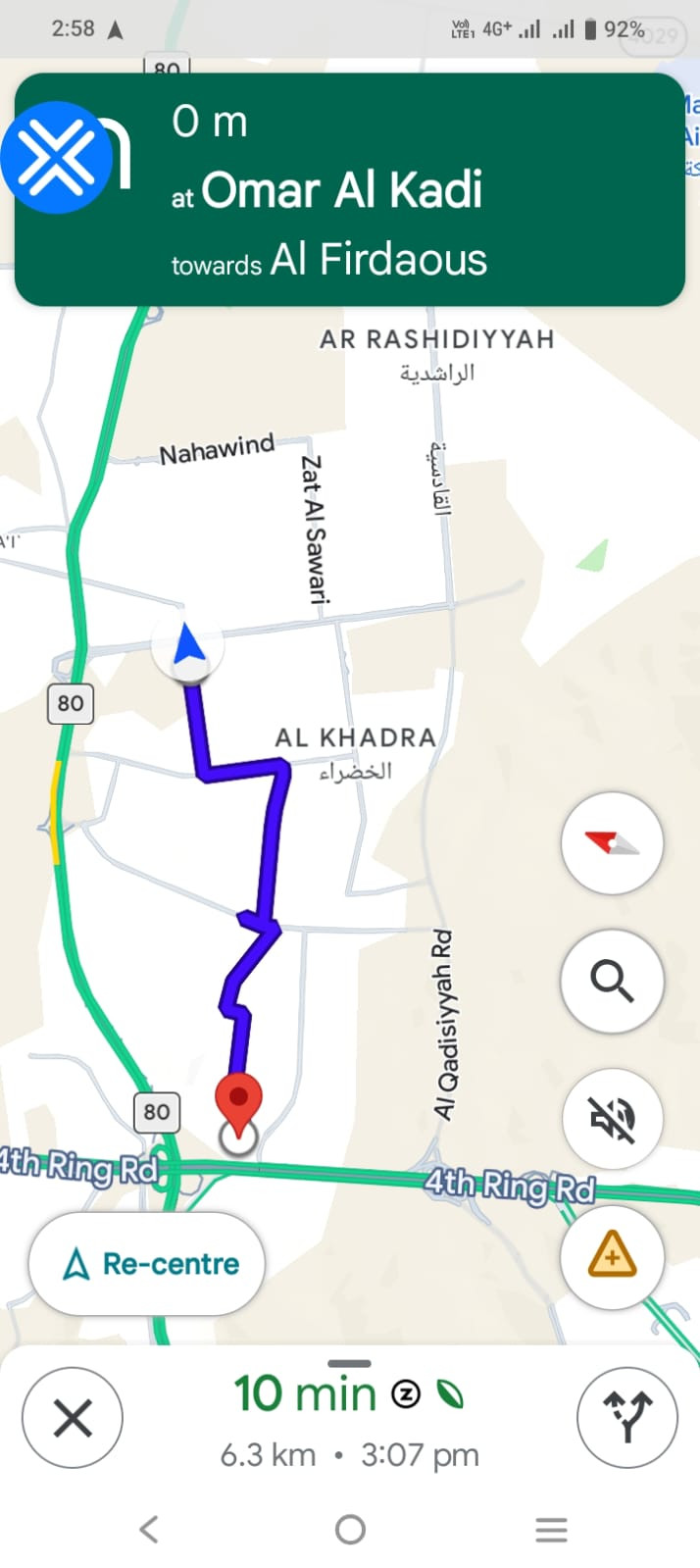This screenshot has width=700, height=1568.
Task: Go back using system back button
Action: (x=149, y=1529)
